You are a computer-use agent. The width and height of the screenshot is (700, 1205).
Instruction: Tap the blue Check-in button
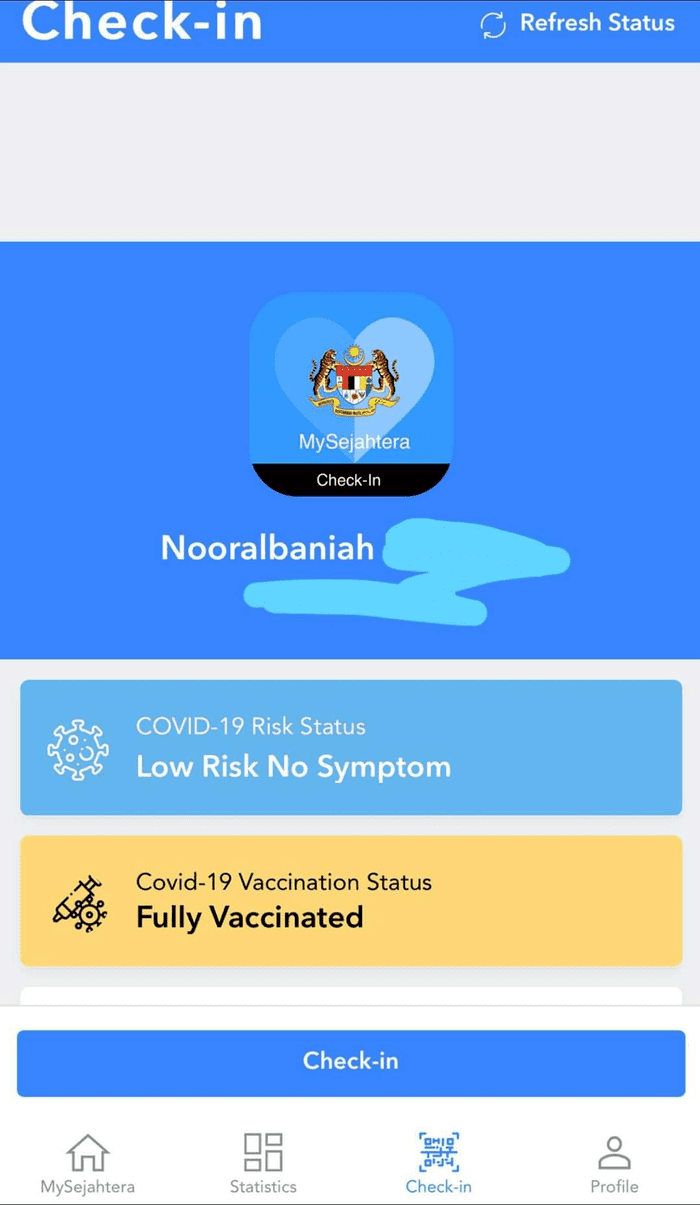pyautogui.click(x=351, y=1063)
